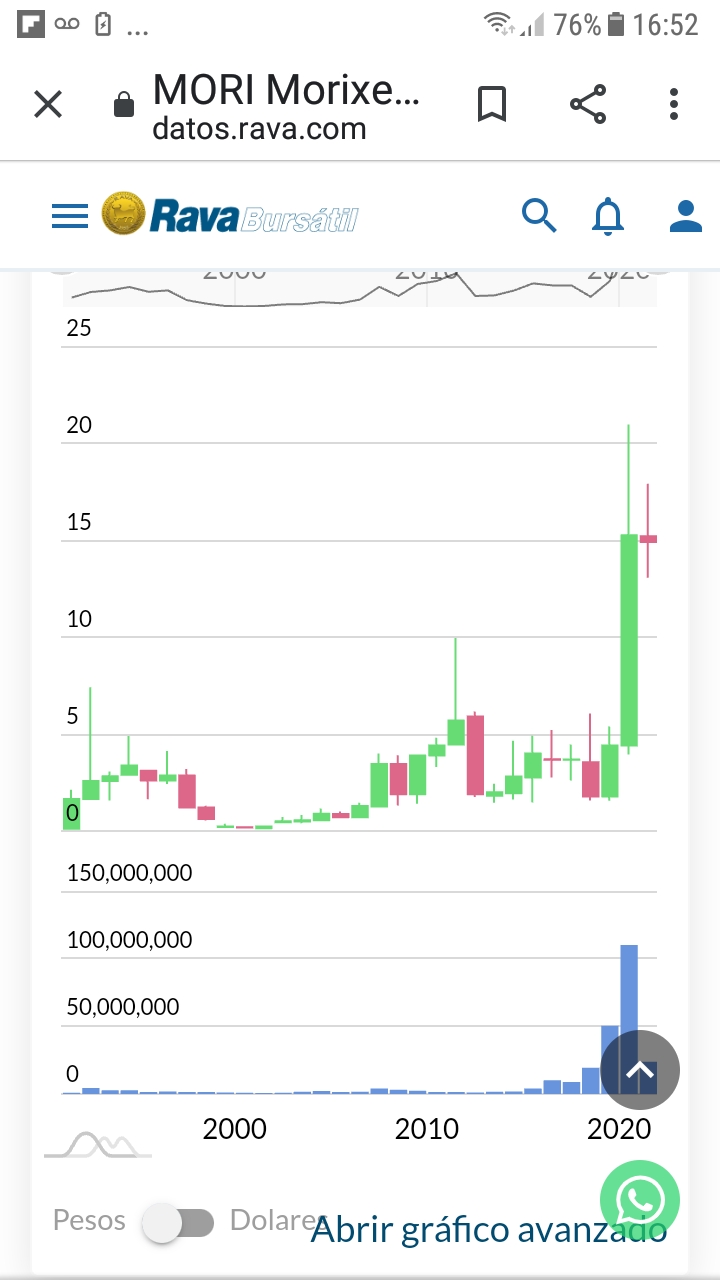
Task: Close the browser tab with X
Action: 48,105
